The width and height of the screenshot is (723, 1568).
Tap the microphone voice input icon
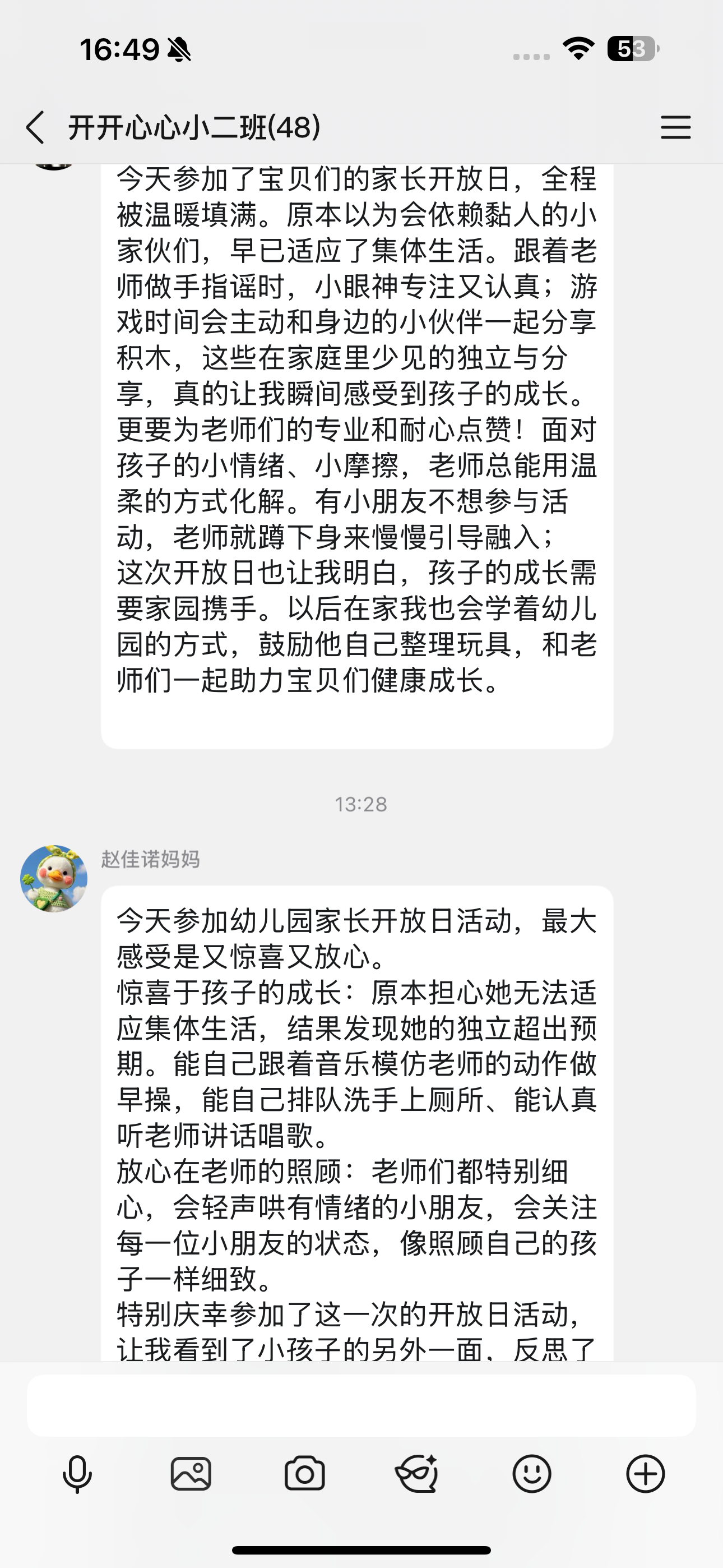pos(77,1474)
